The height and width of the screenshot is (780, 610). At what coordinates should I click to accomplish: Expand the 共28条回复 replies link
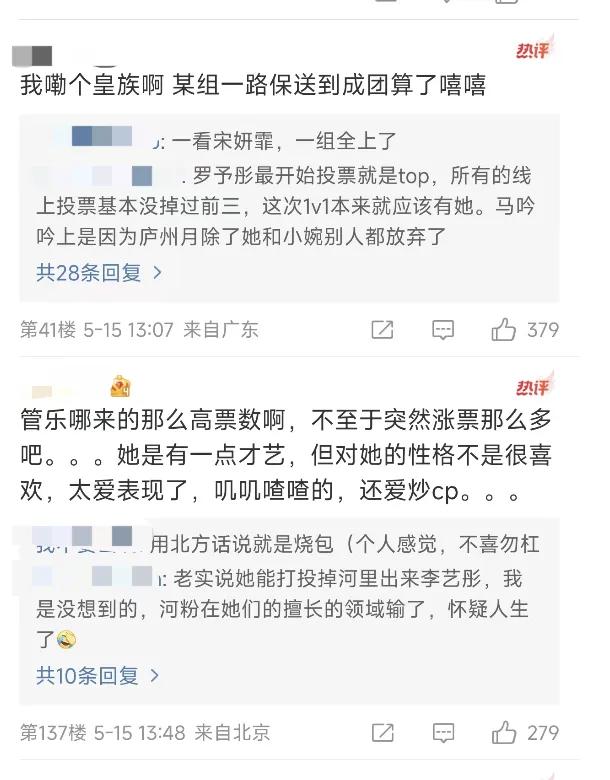[98, 272]
